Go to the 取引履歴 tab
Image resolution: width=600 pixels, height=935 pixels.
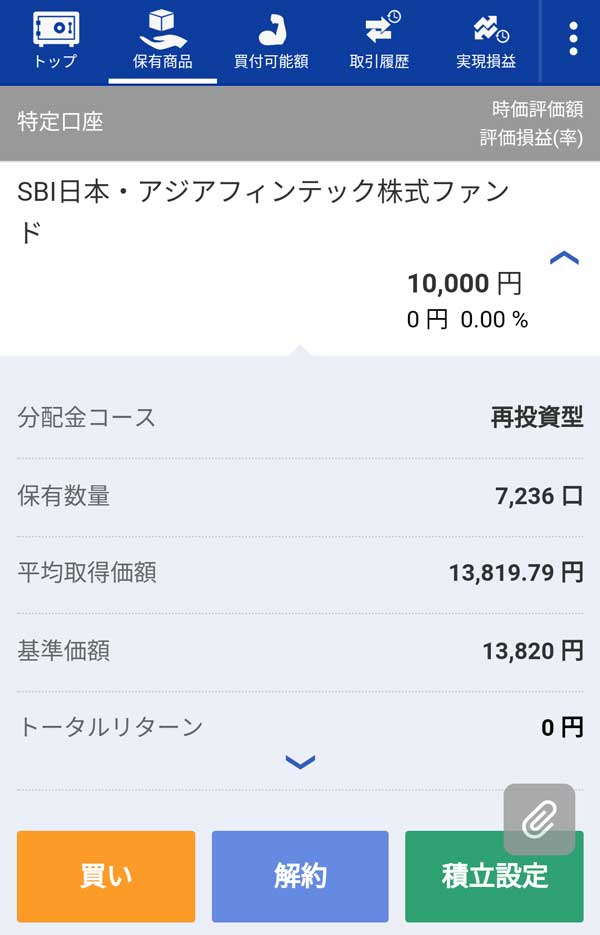click(x=379, y=40)
